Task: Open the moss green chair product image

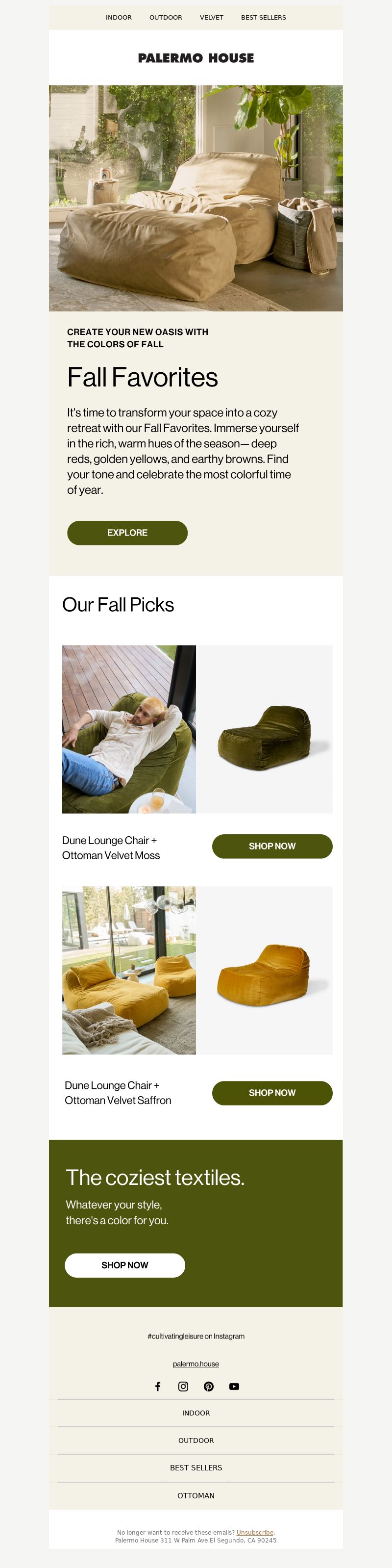Action: 265,729
